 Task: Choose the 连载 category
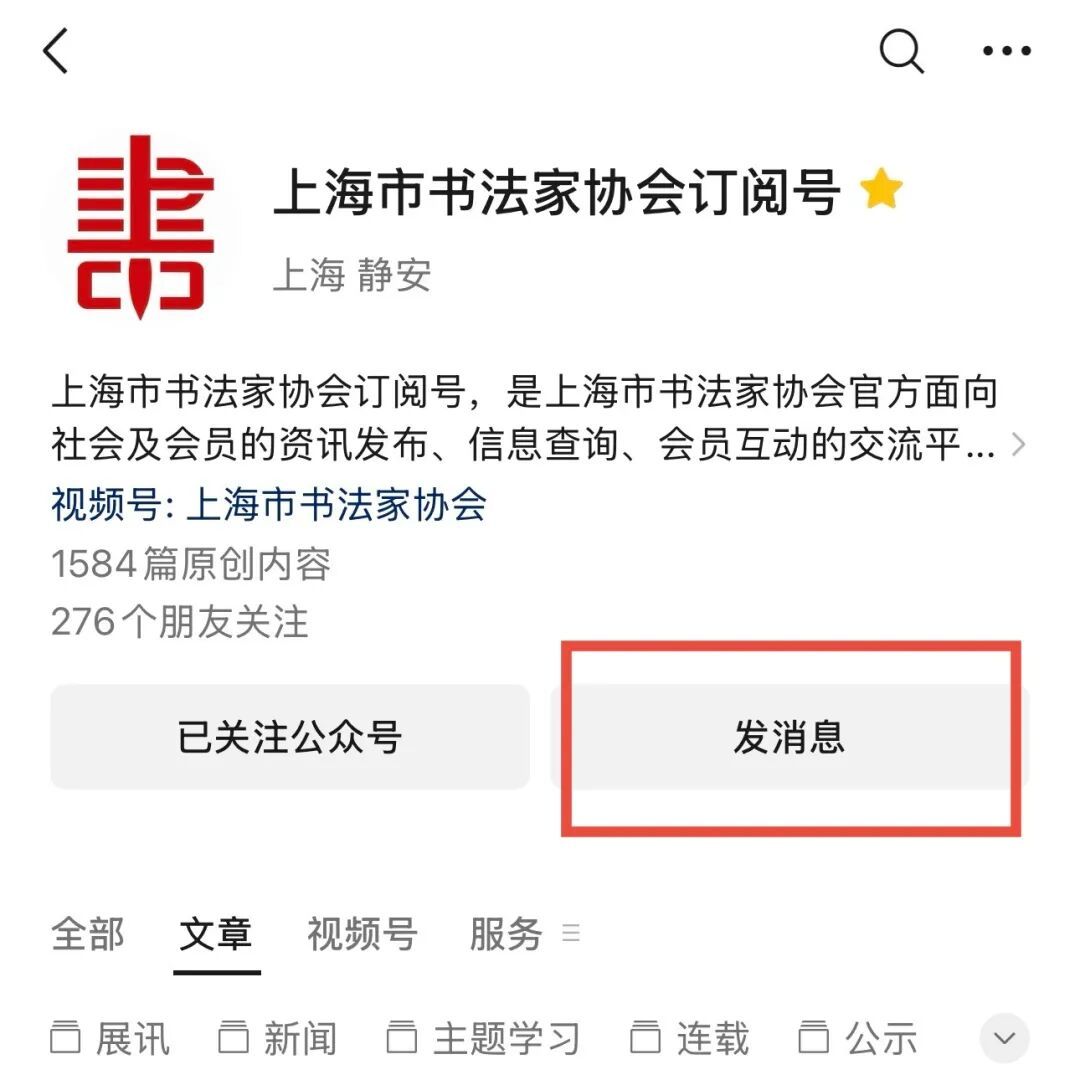point(691,1038)
